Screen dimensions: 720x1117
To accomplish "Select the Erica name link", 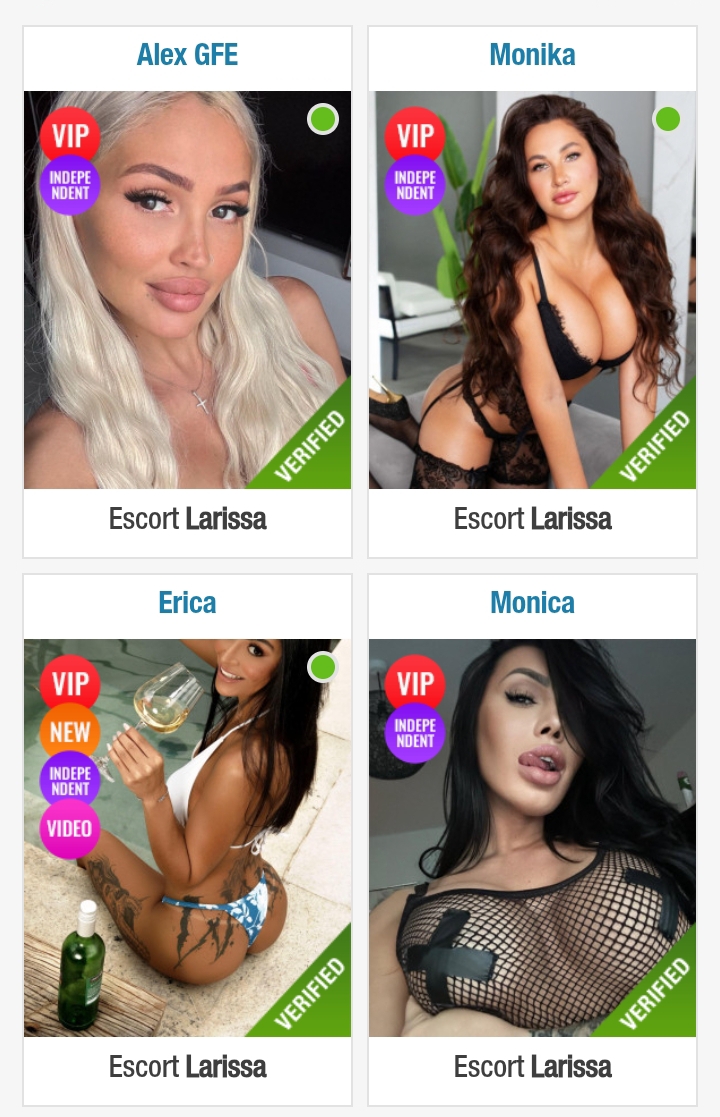I will pyautogui.click(x=187, y=603).
